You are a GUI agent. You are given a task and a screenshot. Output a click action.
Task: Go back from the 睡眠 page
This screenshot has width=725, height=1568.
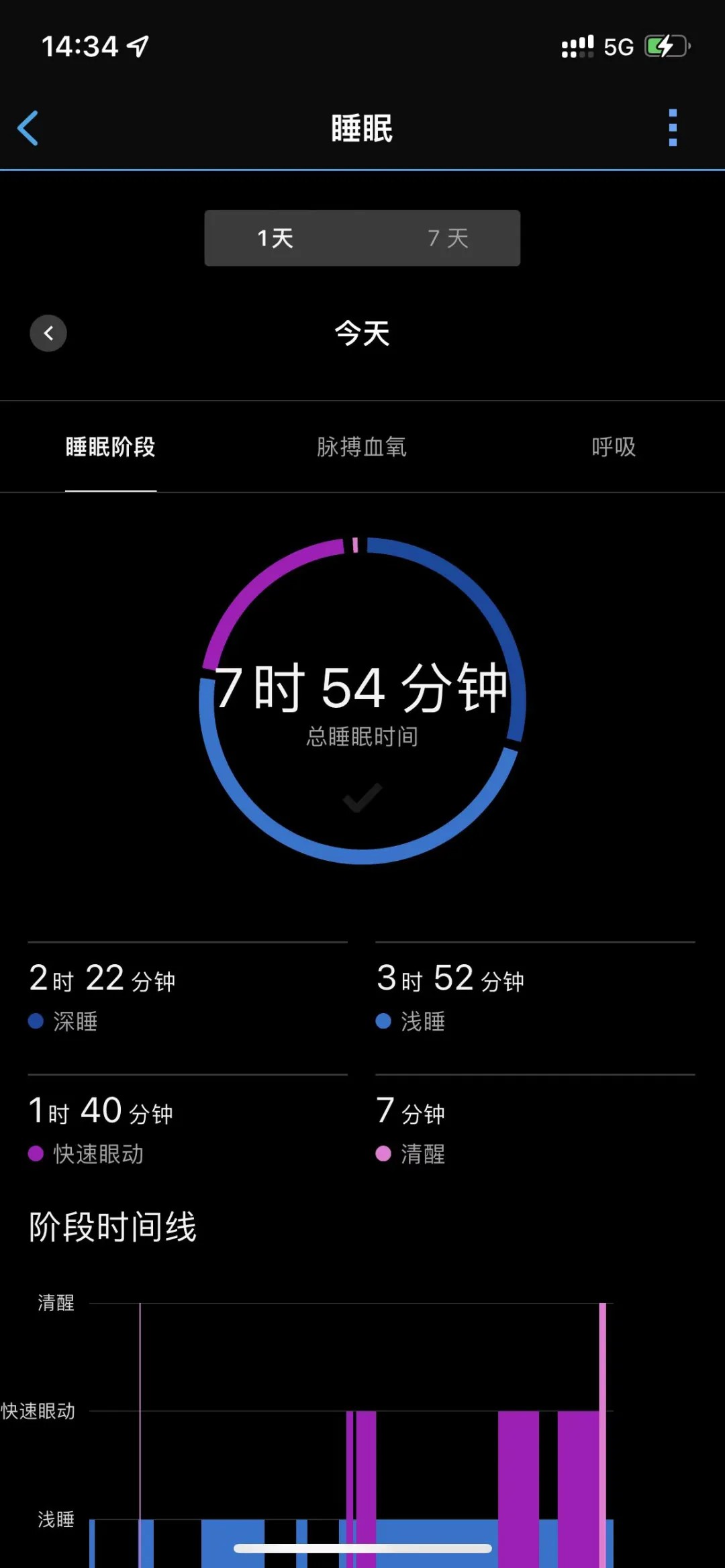28,127
